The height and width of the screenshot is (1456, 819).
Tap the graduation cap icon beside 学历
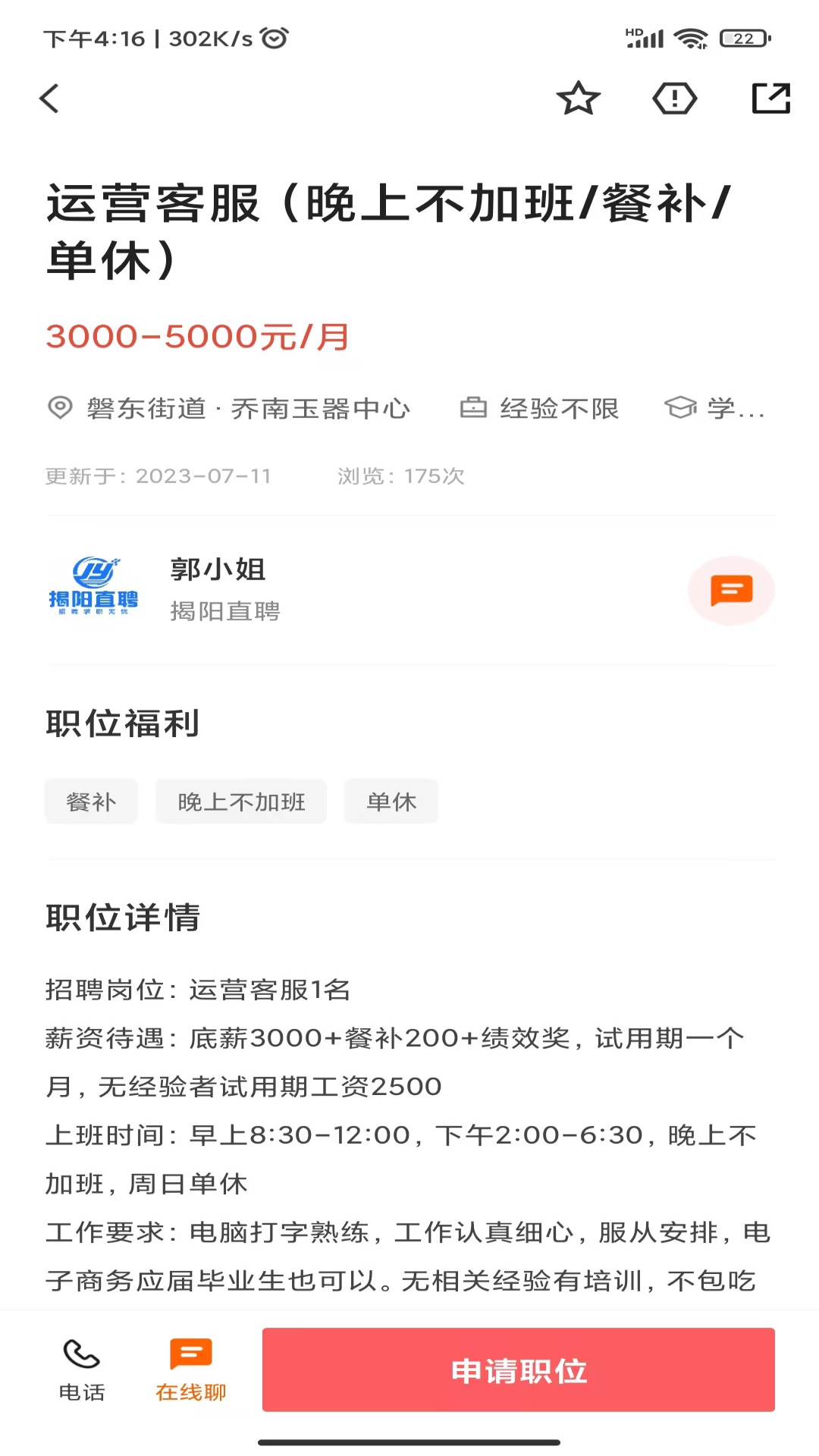point(681,408)
